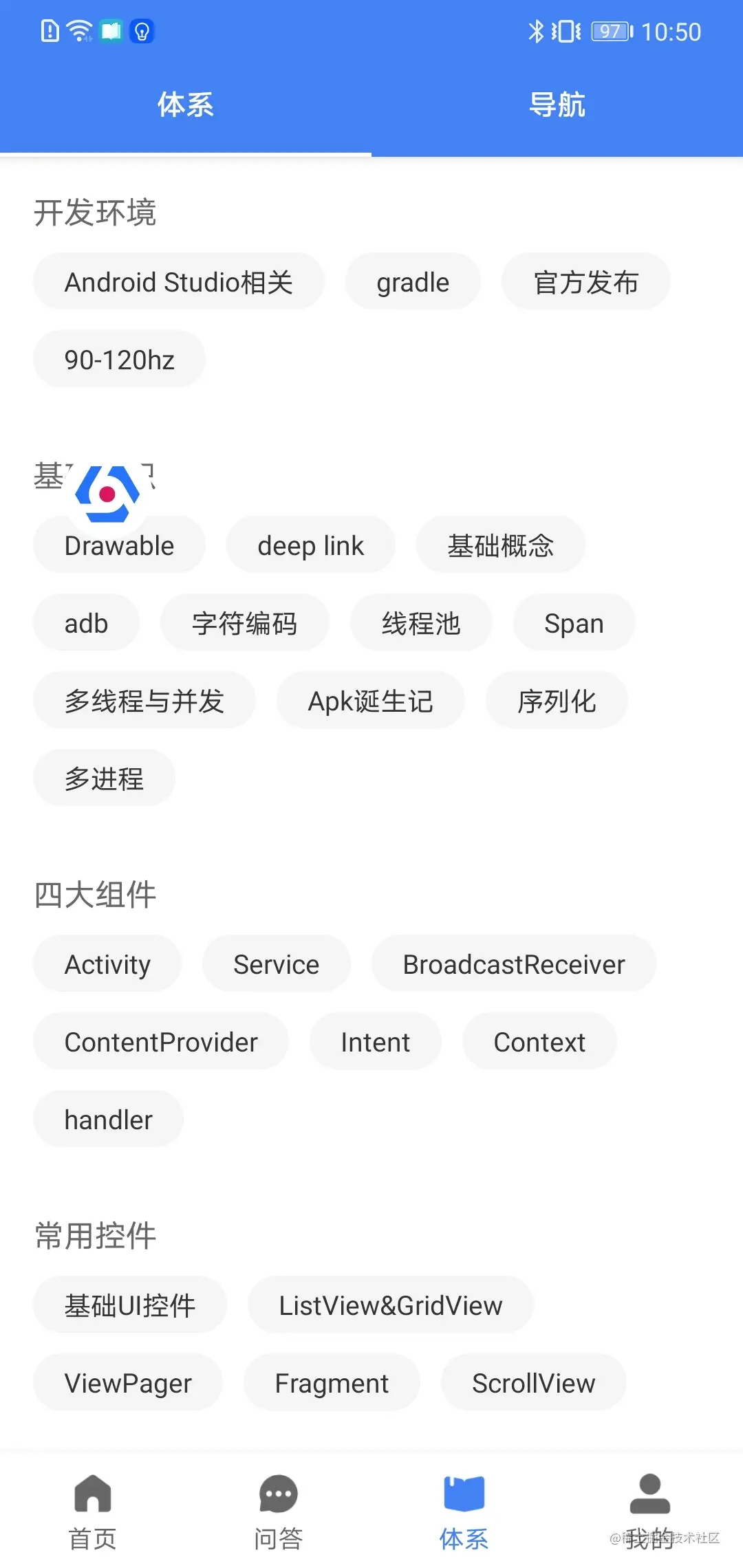Image resolution: width=743 pixels, height=1568 pixels.
Task: Open the Fragment topic
Action: [x=332, y=1383]
